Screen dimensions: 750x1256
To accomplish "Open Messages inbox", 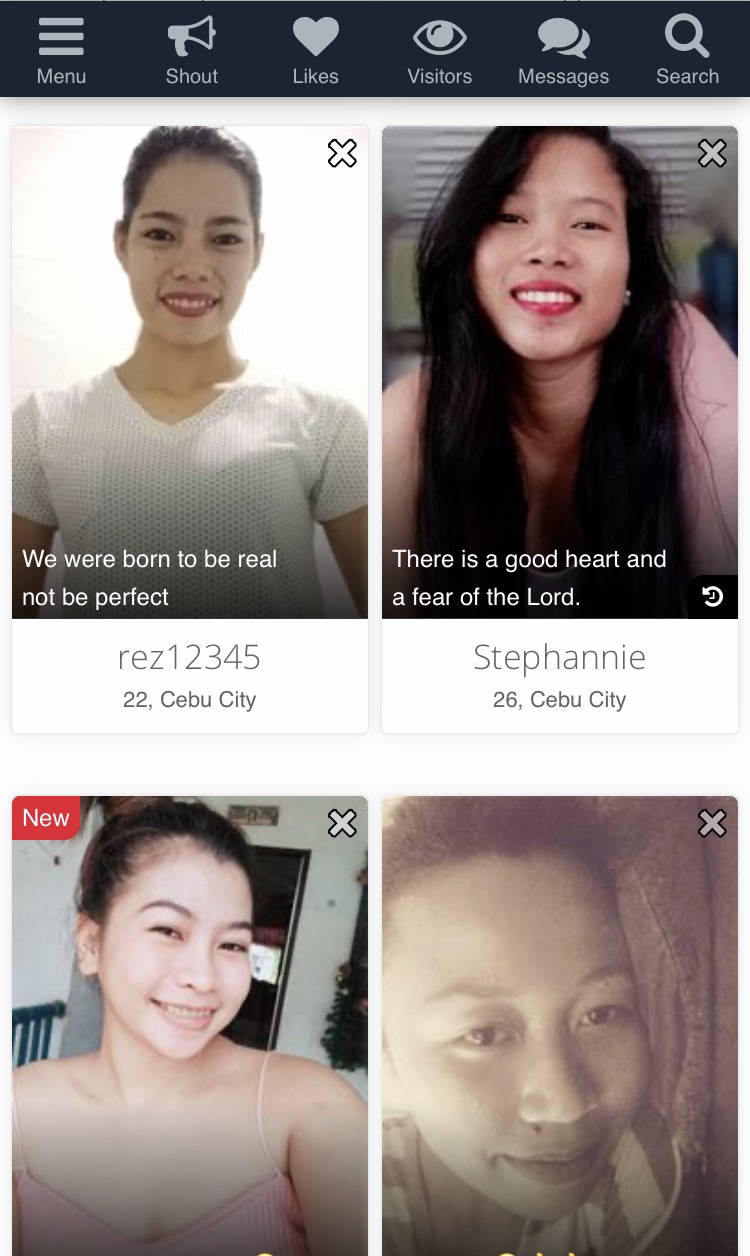I will point(563,52).
